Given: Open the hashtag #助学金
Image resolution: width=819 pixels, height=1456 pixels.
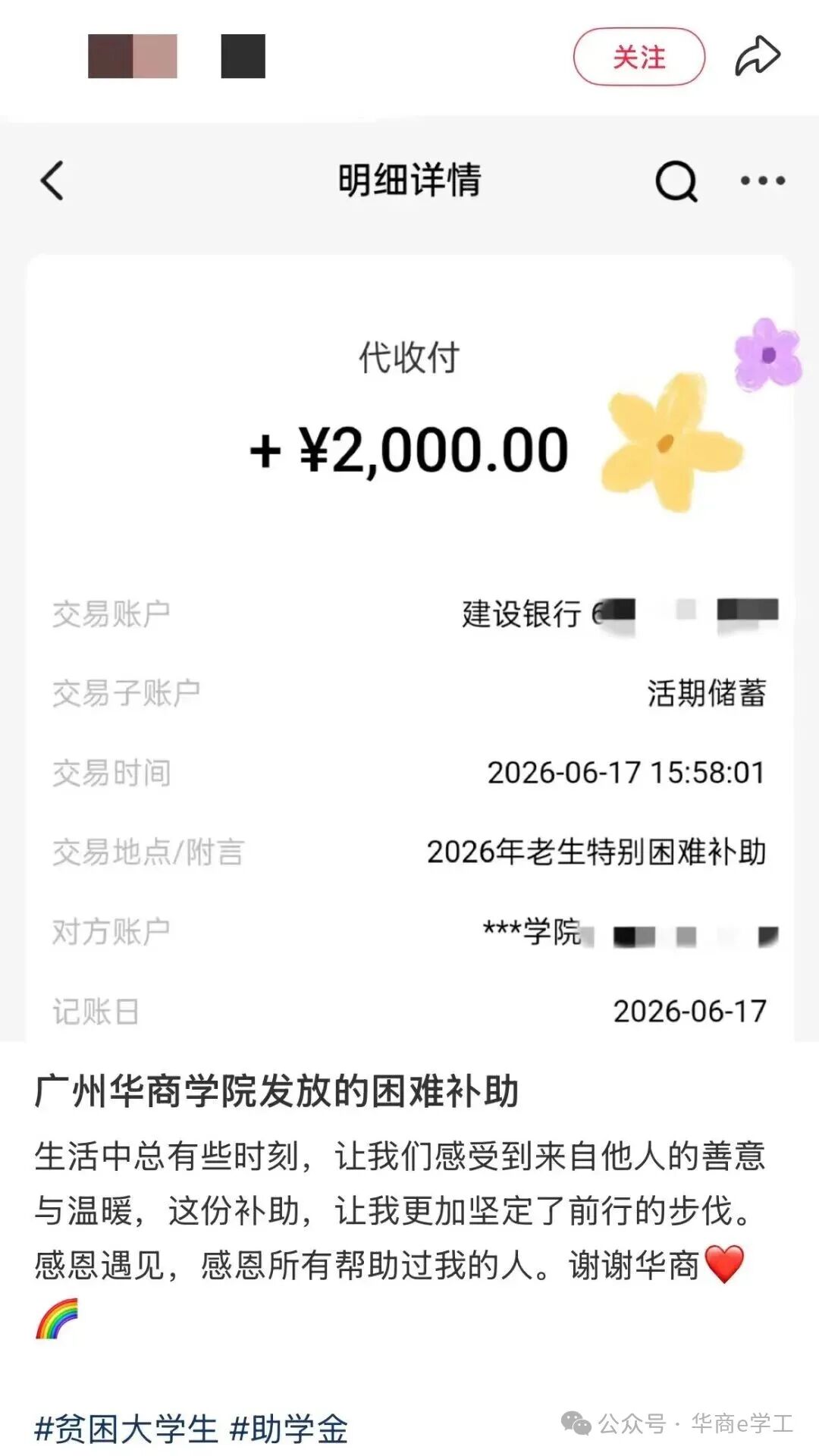Looking at the screenshot, I should (x=289, y=1429).
